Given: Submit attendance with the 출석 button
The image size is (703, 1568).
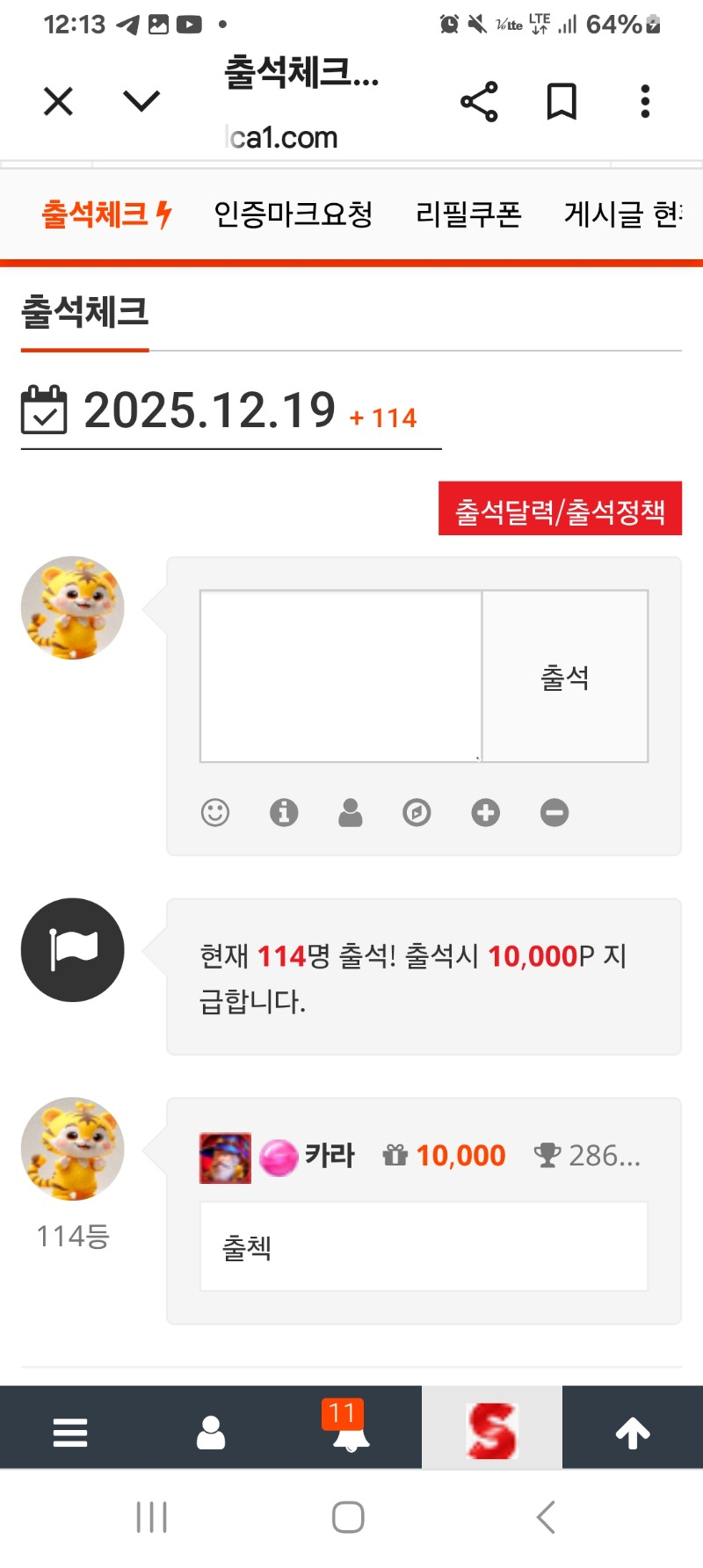Looking at the screenshot, I should [x=565, y=676].
